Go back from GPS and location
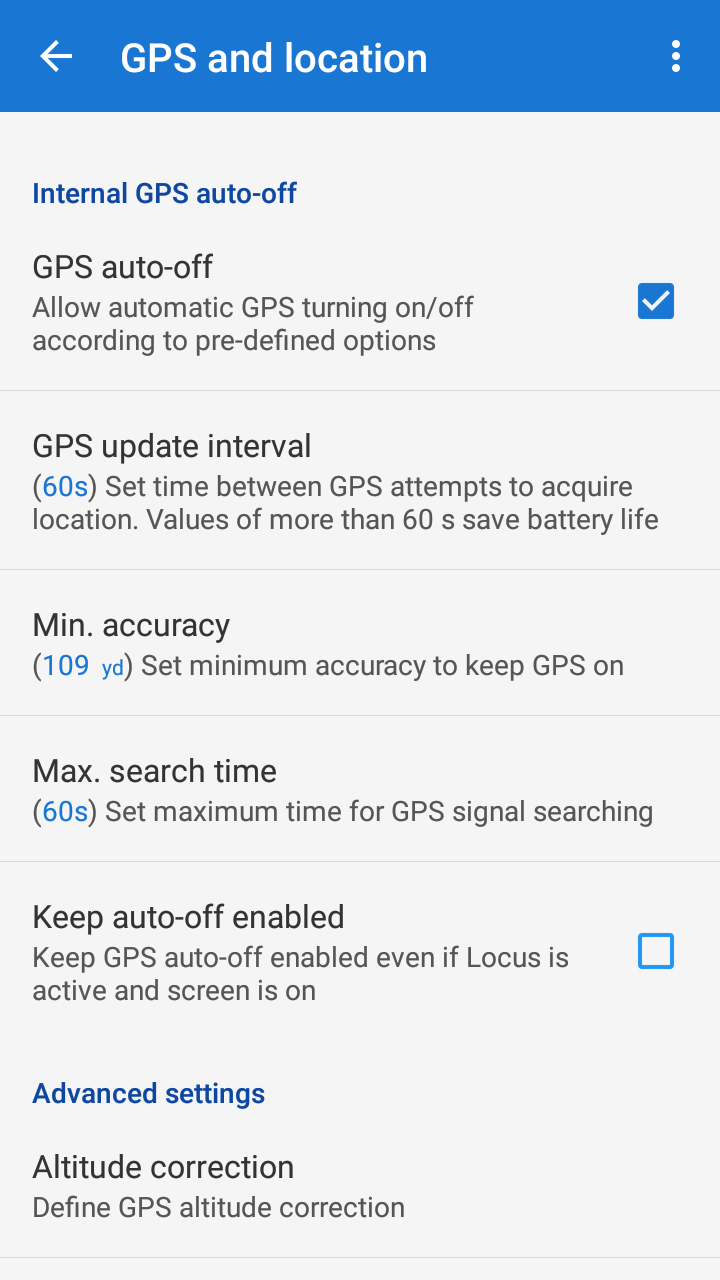This screenshot has width=720, height=1280. pos(56,57)
